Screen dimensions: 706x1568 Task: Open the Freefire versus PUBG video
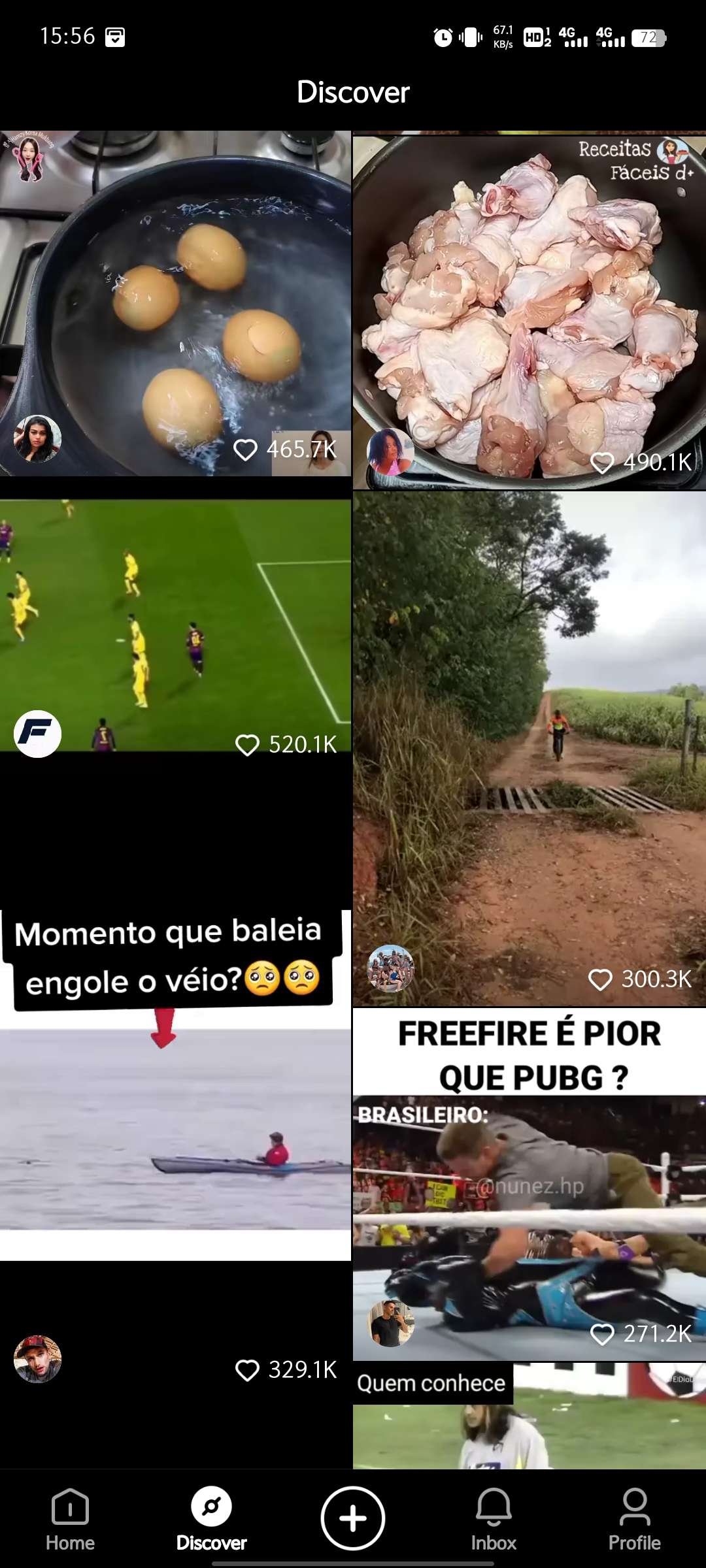[529, 1176]
